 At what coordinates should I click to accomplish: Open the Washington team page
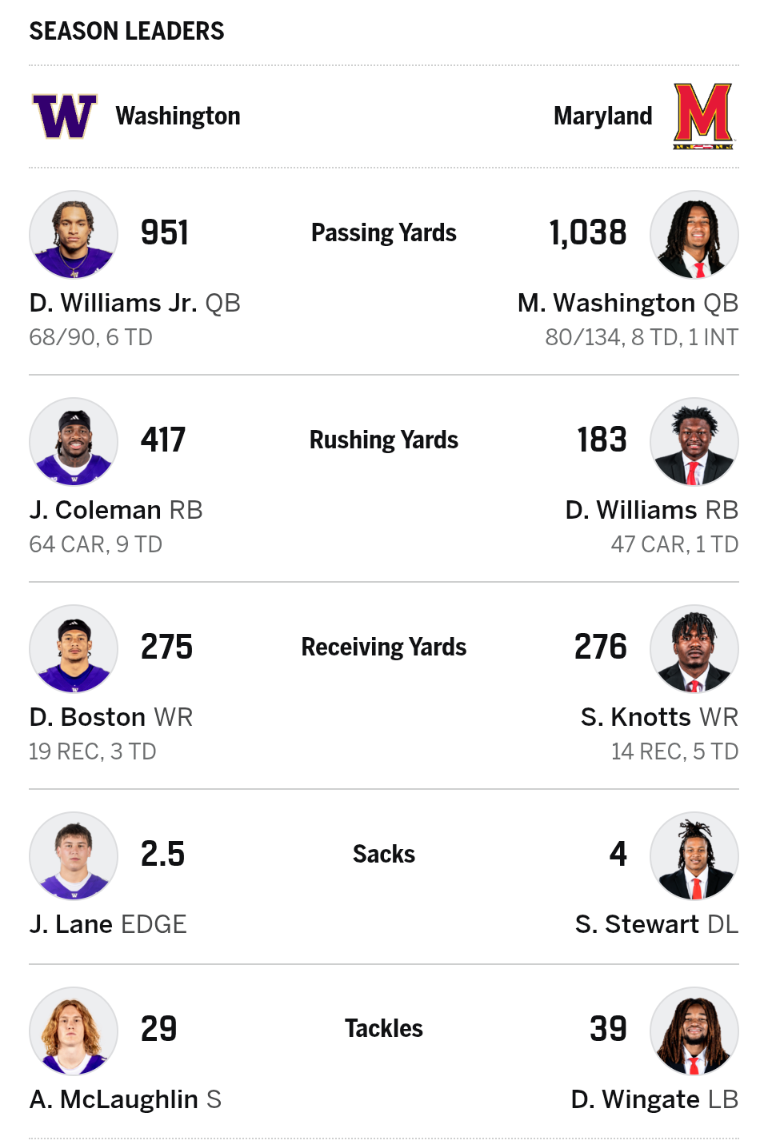coord(177,116)
